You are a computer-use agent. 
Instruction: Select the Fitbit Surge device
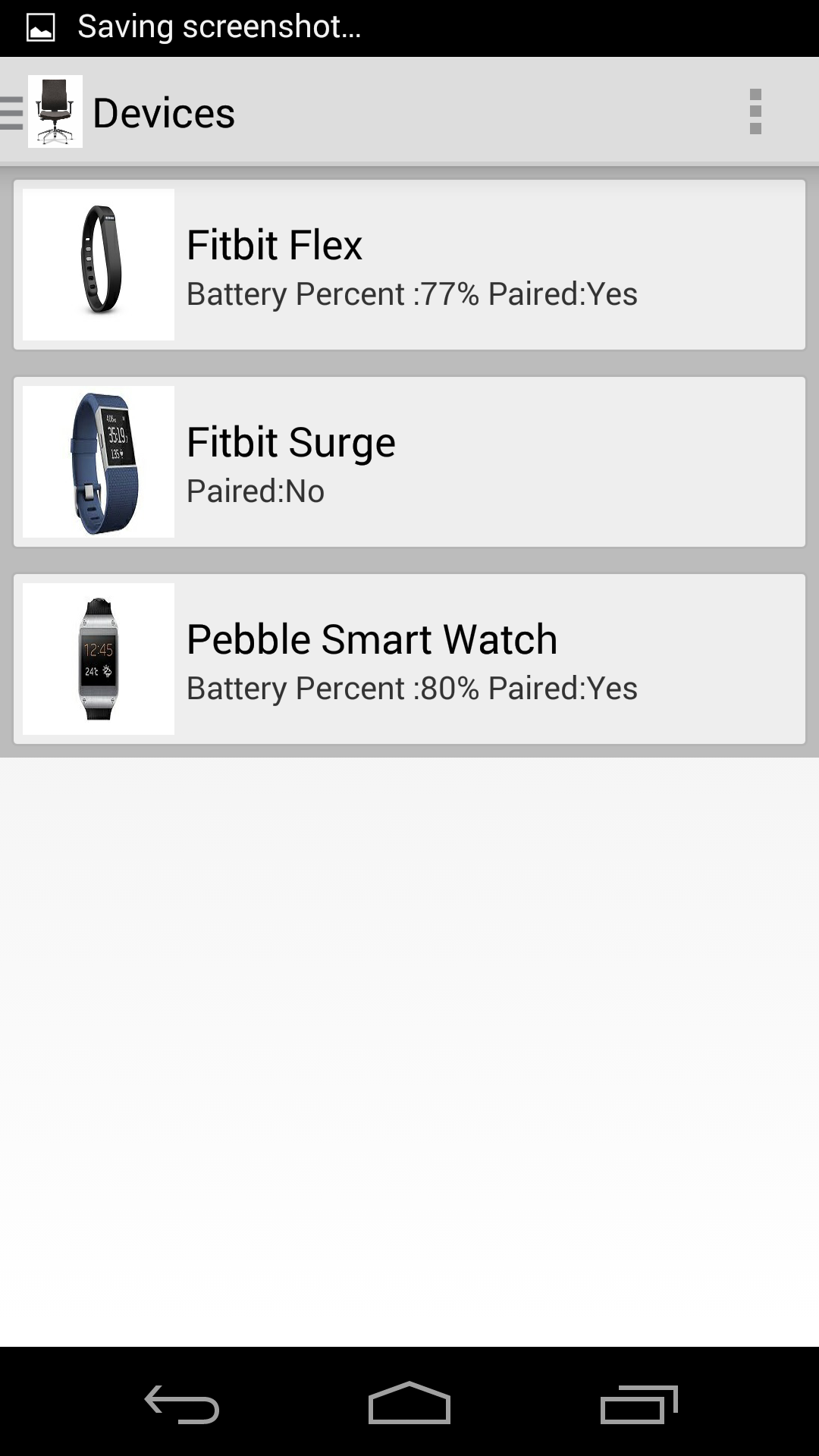(409, 462)
